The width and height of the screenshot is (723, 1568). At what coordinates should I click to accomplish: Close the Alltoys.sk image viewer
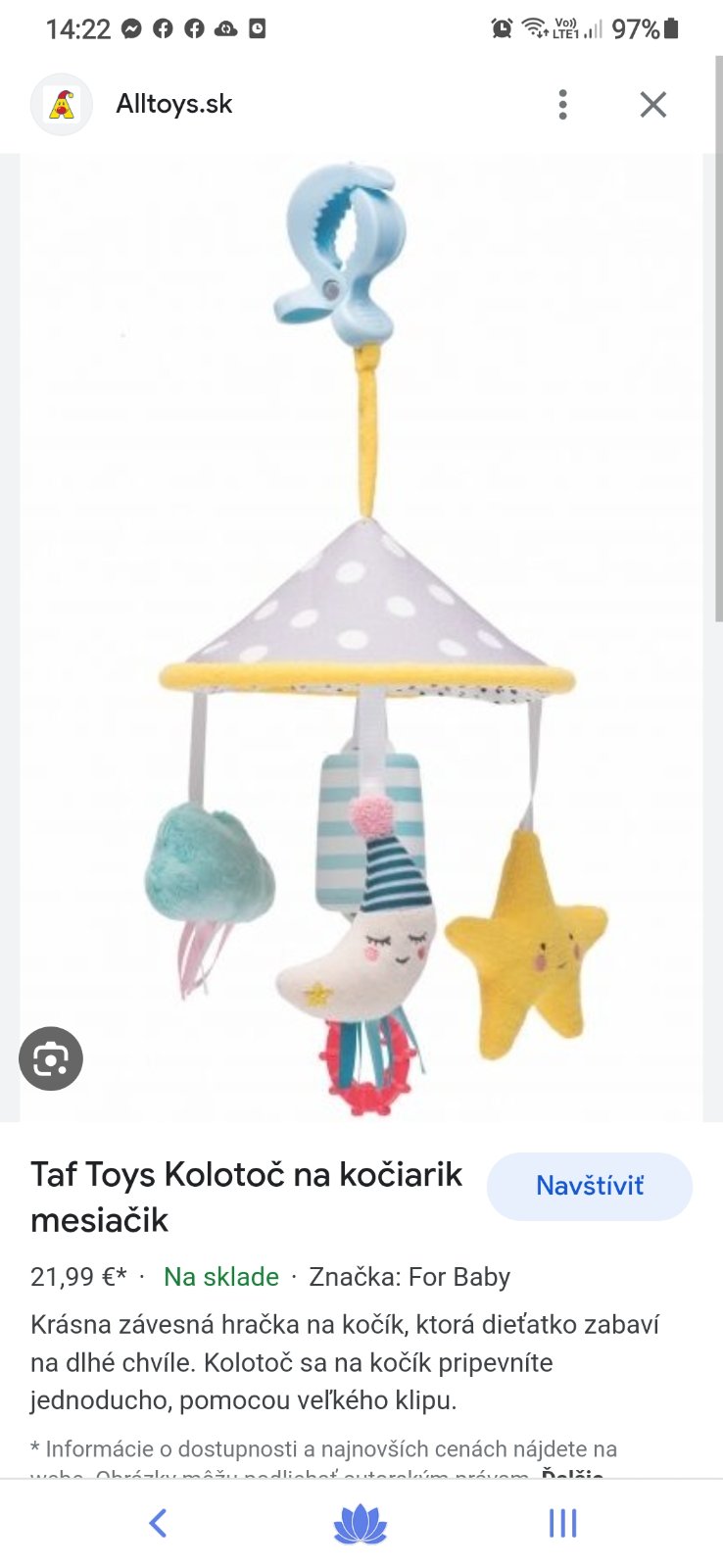(652, 104)
